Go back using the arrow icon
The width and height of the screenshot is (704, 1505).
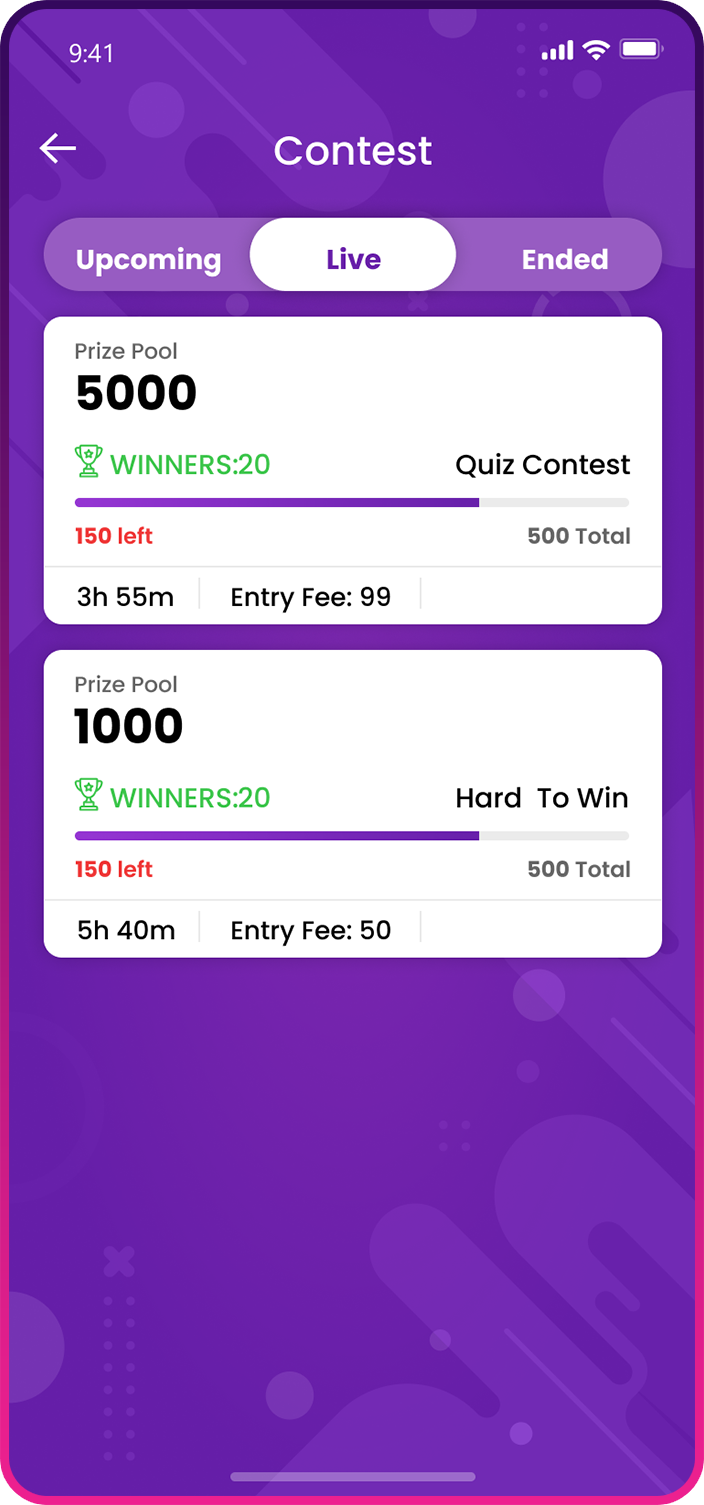58,149
